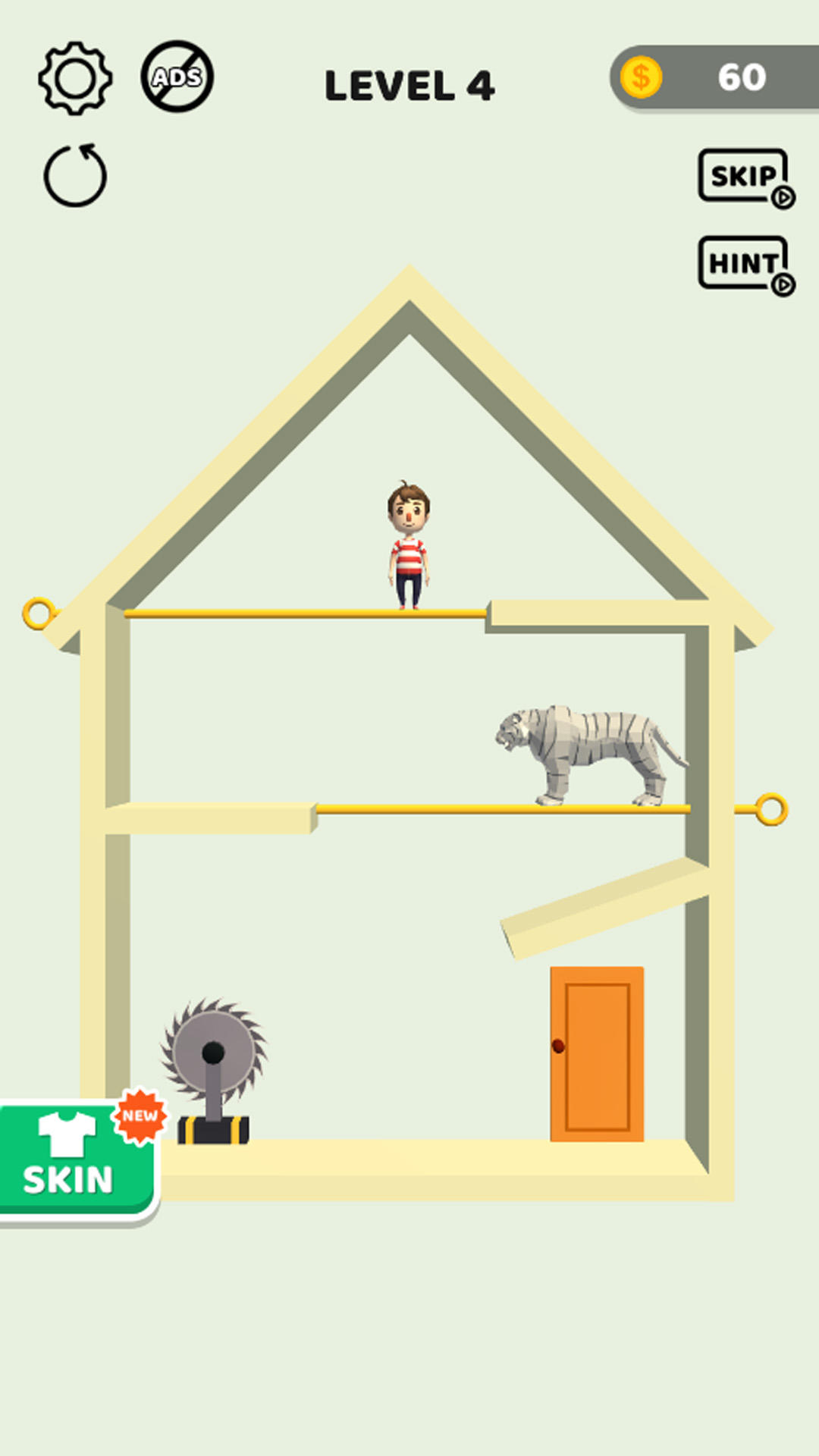
Task: Skip this level
Action: pos(744,177)
